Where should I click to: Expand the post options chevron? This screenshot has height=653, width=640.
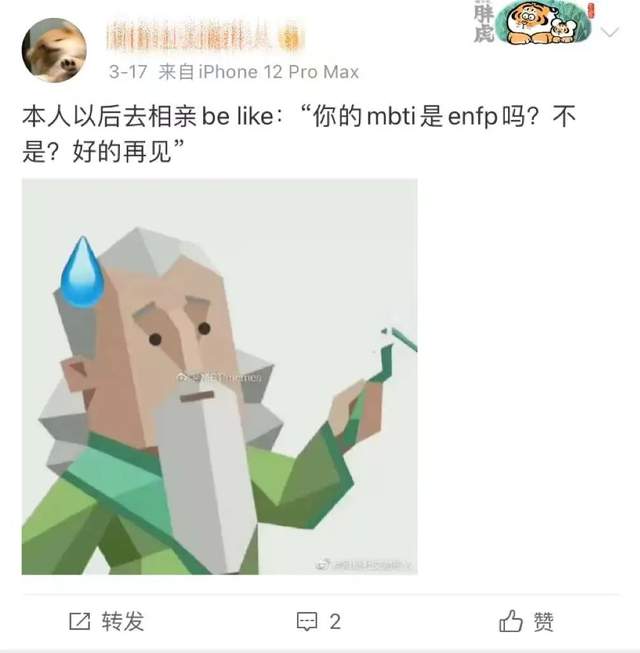click(608, 34)
